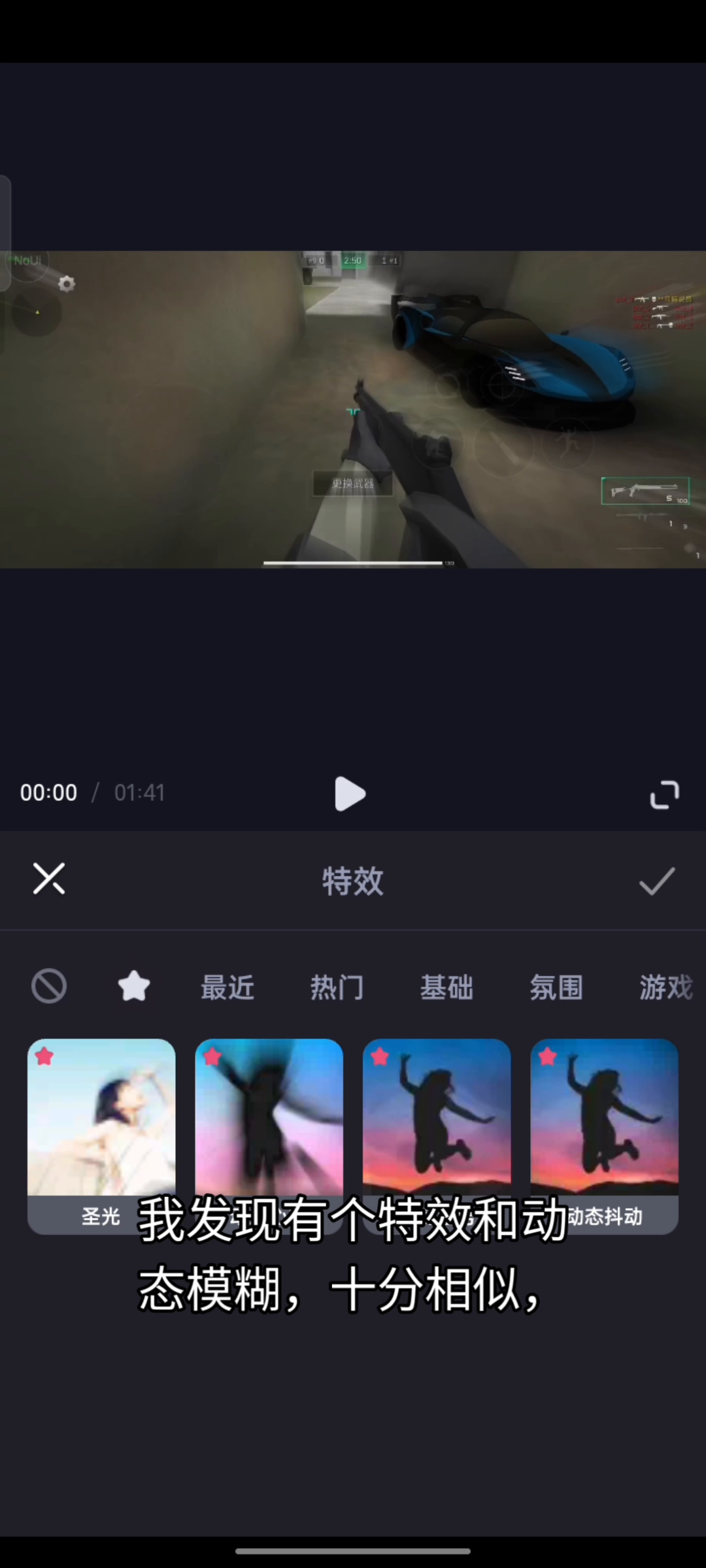Image resolution: width=706 pixels, height=1568 pixels.
Task: Switch to the 基础 tab
Action: 446,987
